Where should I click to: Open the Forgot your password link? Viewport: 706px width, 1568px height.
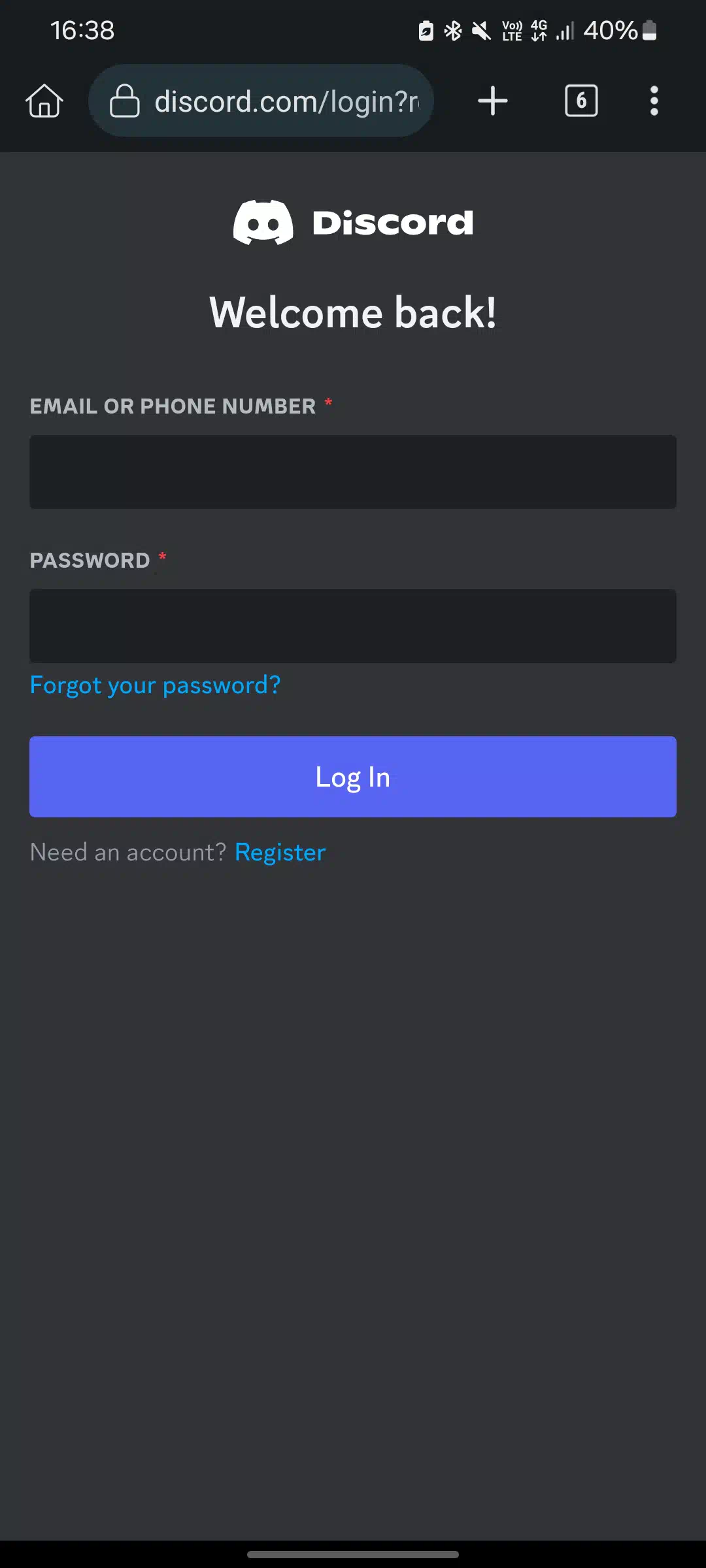155,685
